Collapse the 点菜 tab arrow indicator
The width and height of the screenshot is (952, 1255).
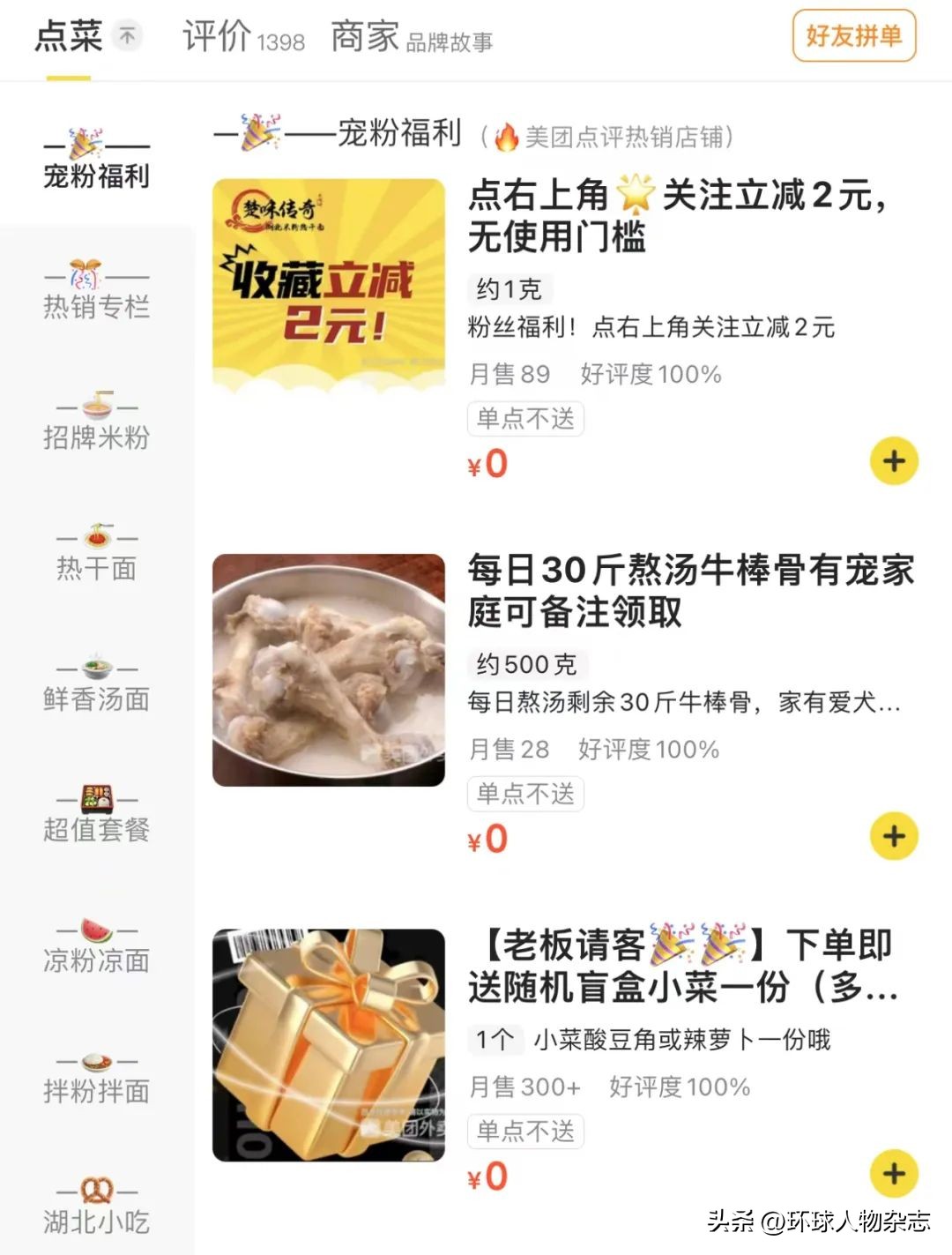[x=127, y=35]
